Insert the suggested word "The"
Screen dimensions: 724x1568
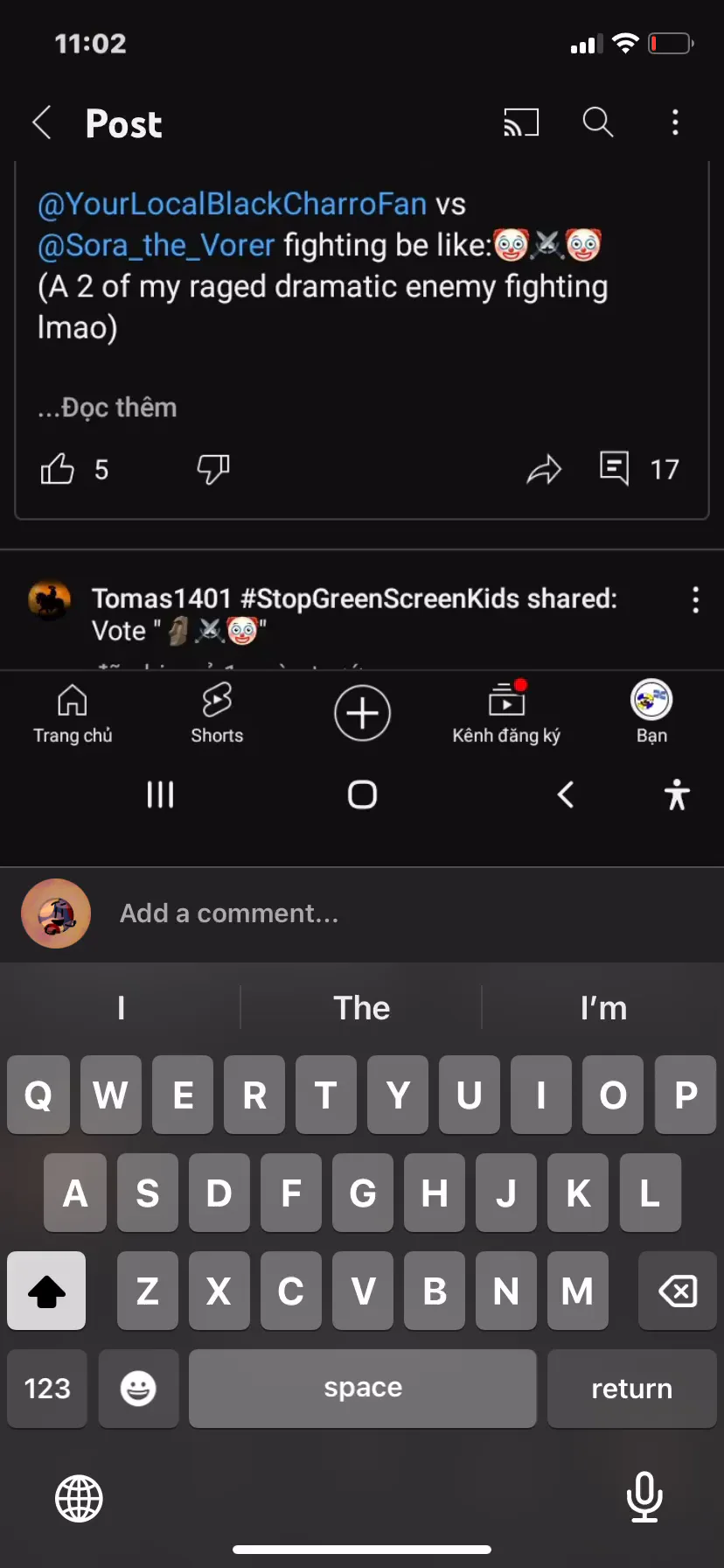tap(361, 1008)
